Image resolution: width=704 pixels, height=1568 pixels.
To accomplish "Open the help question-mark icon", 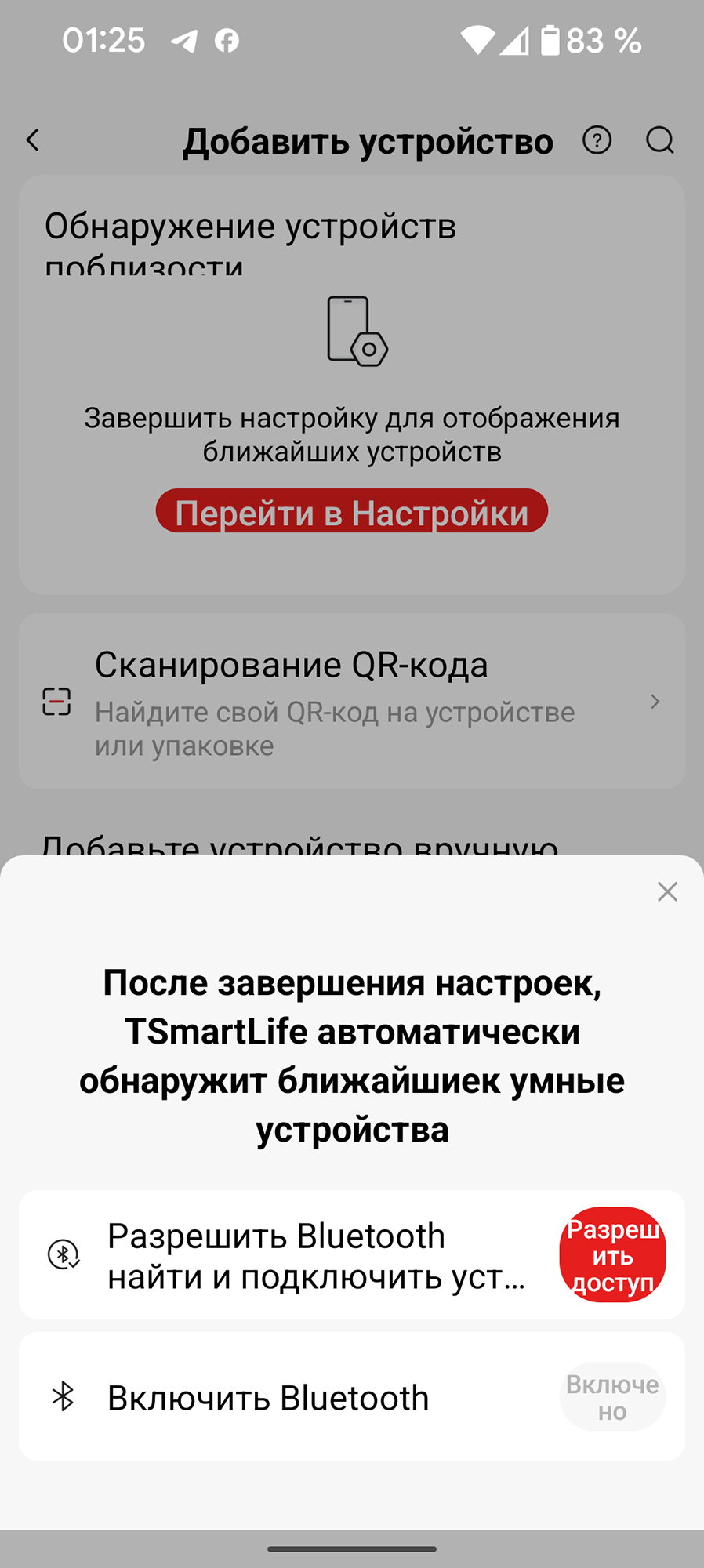I will click(597, 140).
